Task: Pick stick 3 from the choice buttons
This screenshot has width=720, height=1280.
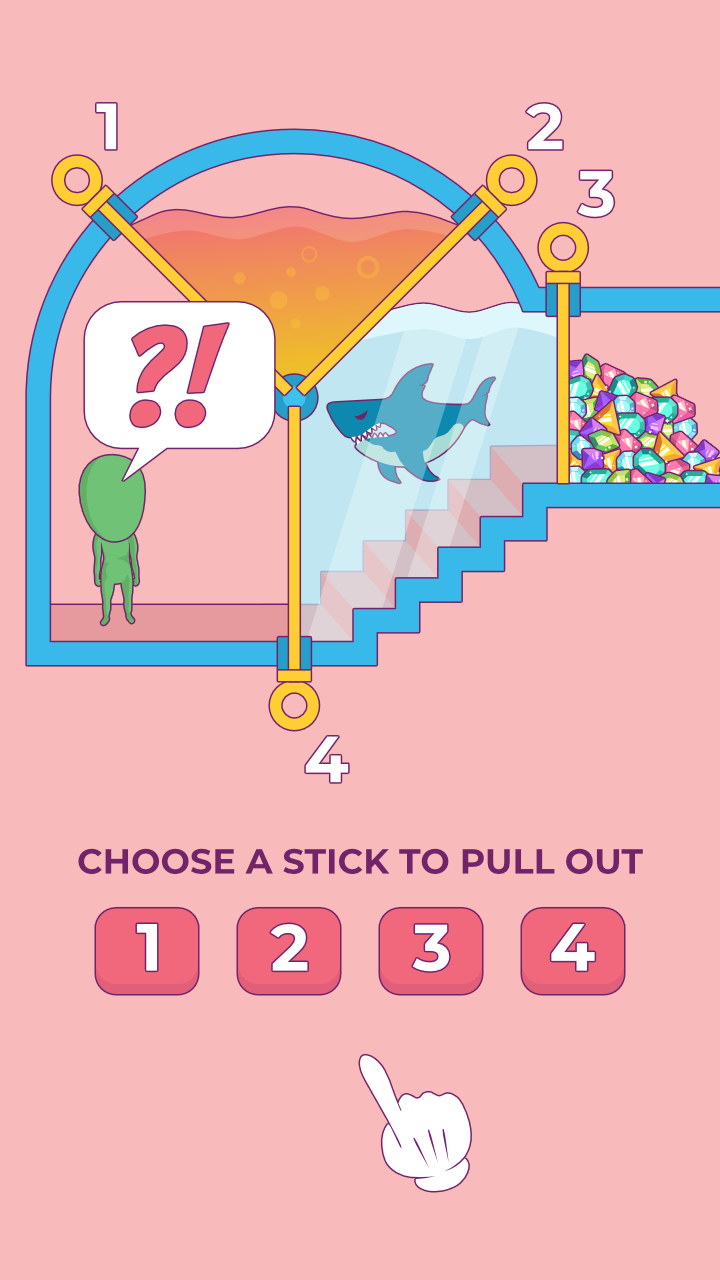Action: [431, 950]
